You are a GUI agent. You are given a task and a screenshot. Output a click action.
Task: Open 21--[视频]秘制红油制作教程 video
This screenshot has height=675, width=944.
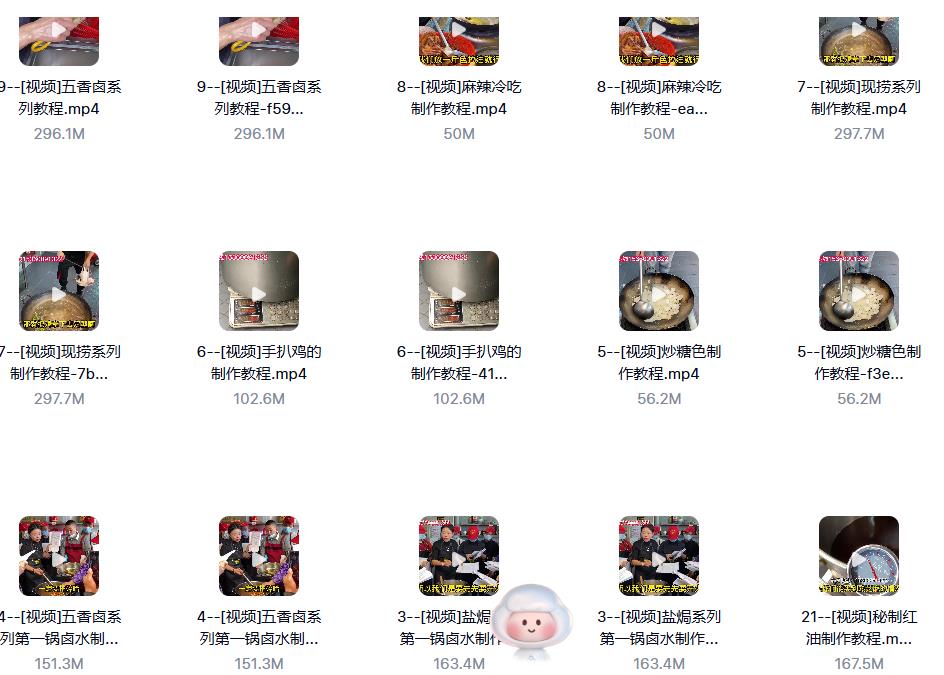(x=859, y=556)
